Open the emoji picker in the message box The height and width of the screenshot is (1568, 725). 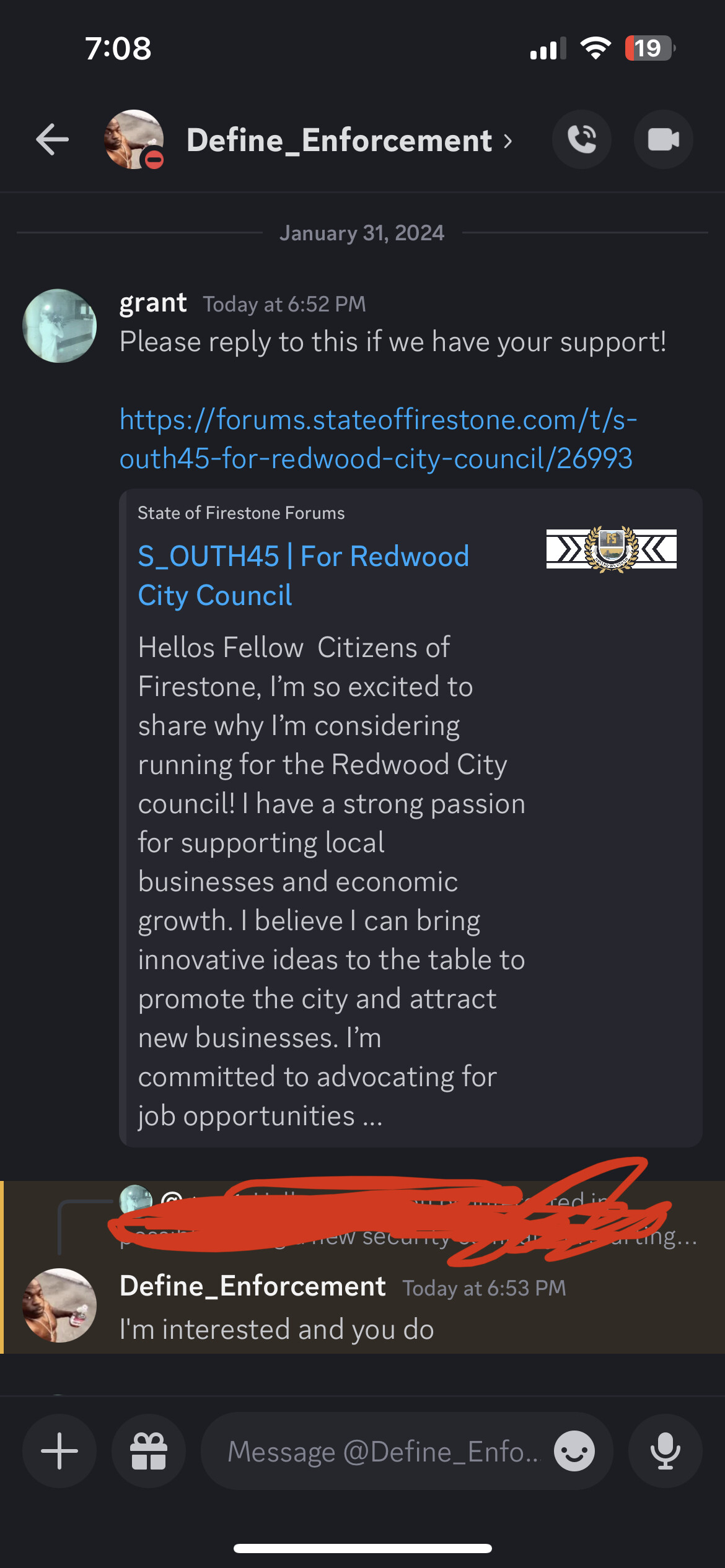tap(574, 1451)
